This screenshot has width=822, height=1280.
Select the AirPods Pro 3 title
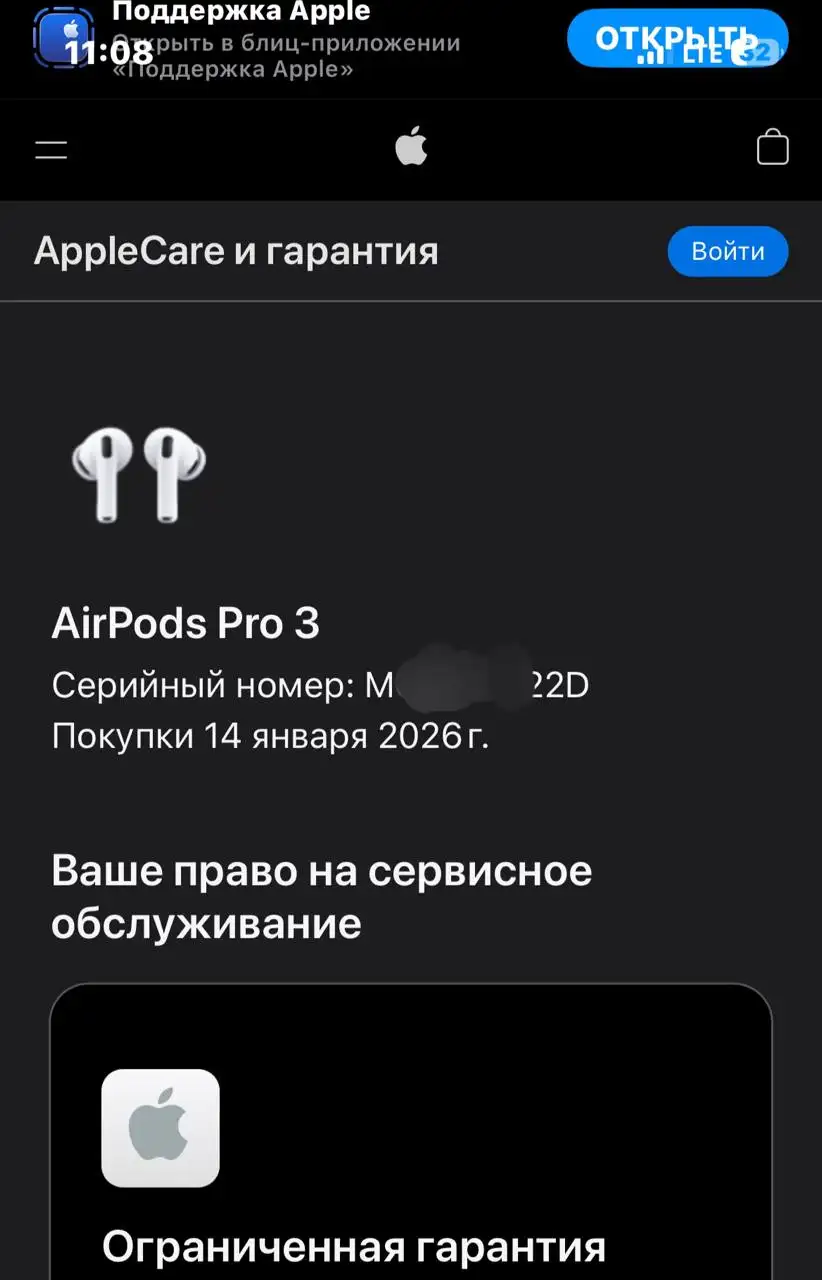(185, 622)
